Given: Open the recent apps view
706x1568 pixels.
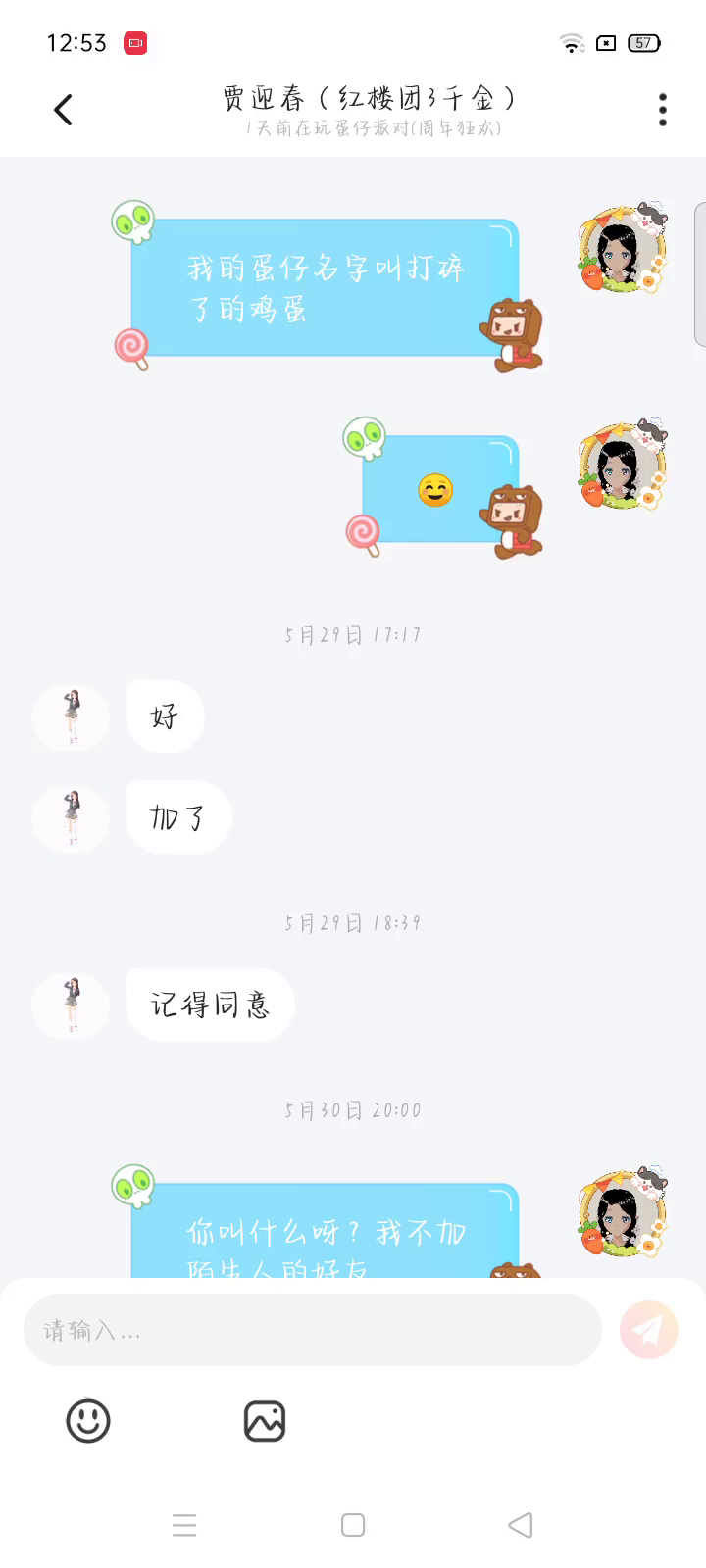Looking at the screenshot, I should (x=184, y=1525).
